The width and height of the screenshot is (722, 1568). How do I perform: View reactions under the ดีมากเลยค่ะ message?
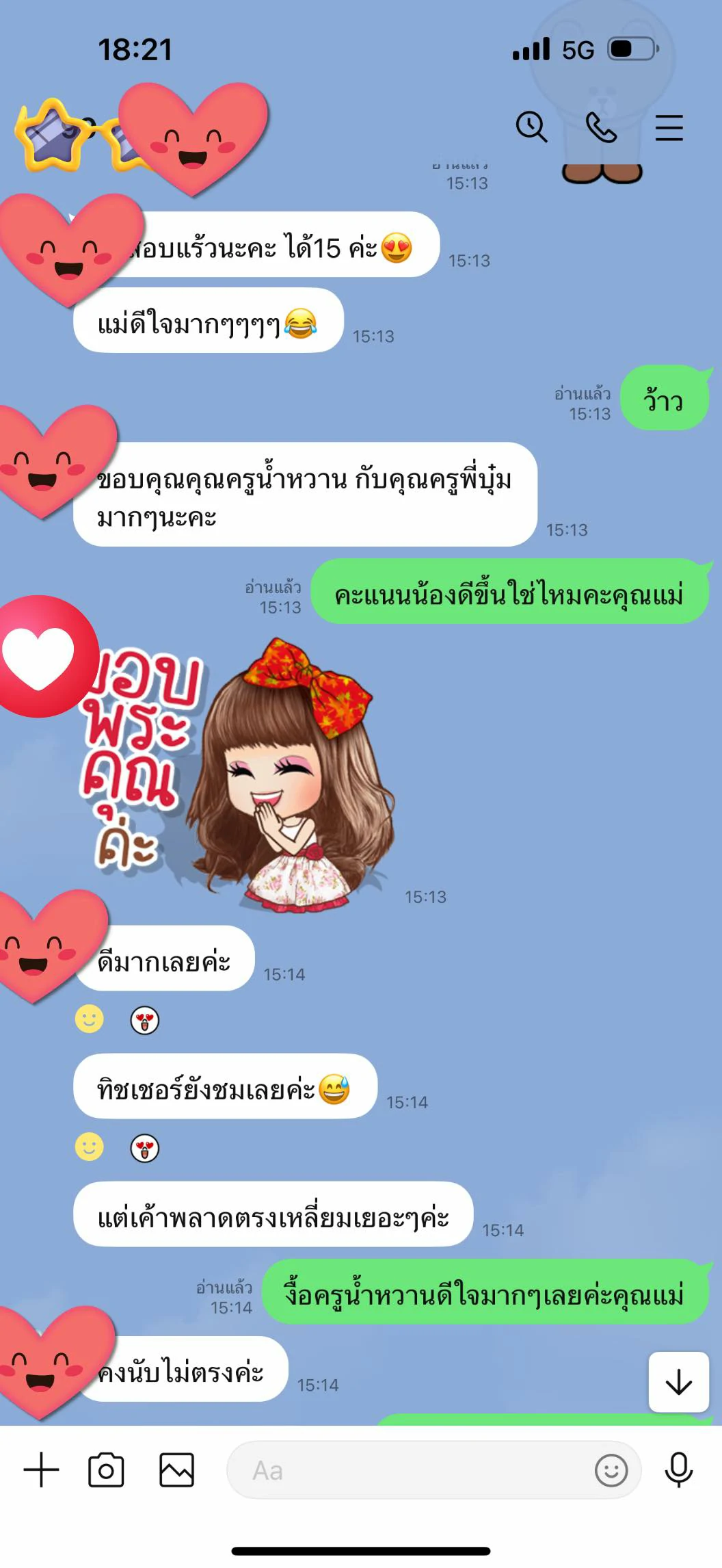(117, 1020)
